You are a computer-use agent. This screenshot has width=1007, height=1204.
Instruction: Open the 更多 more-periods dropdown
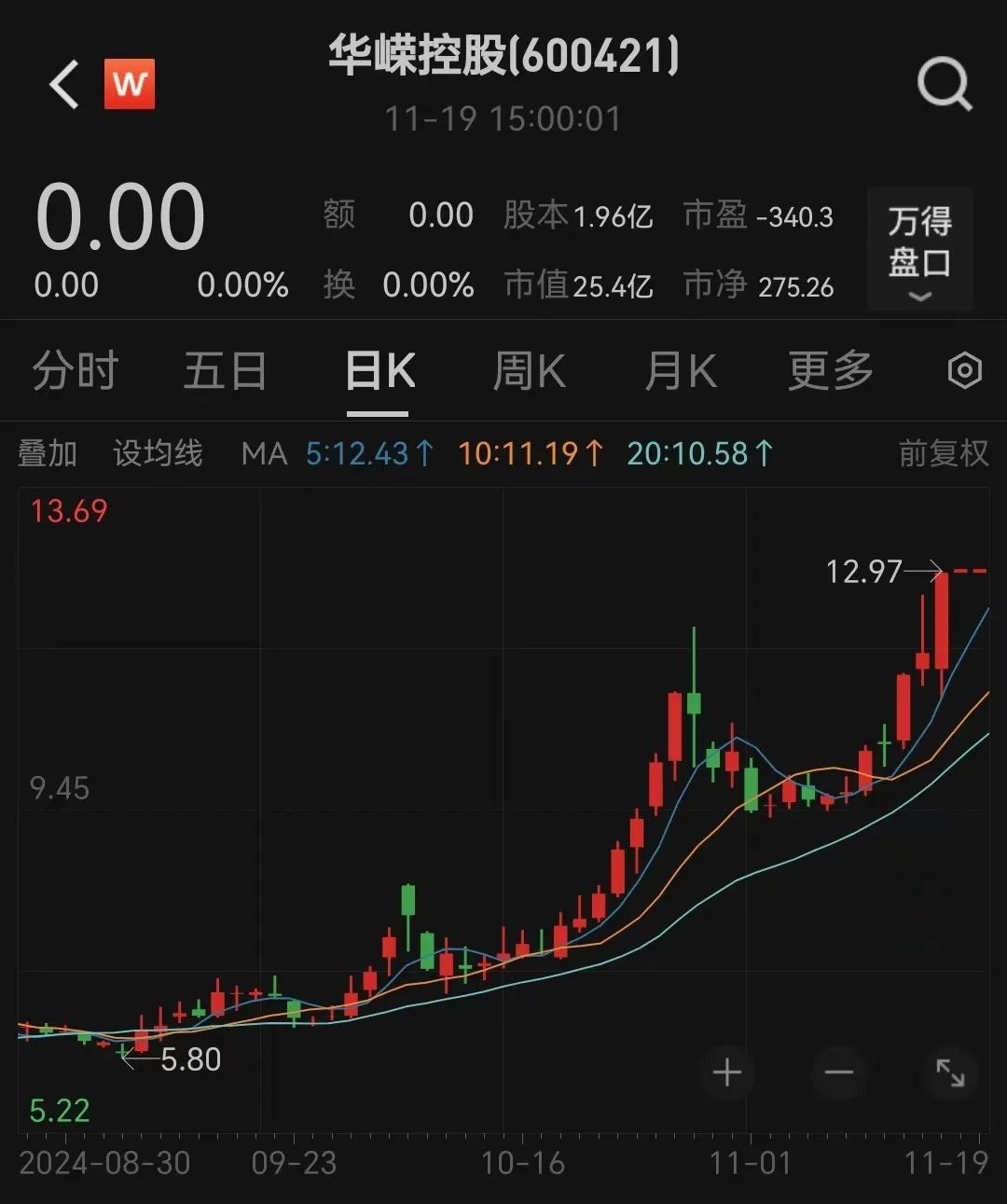click(x=828, y=370)
